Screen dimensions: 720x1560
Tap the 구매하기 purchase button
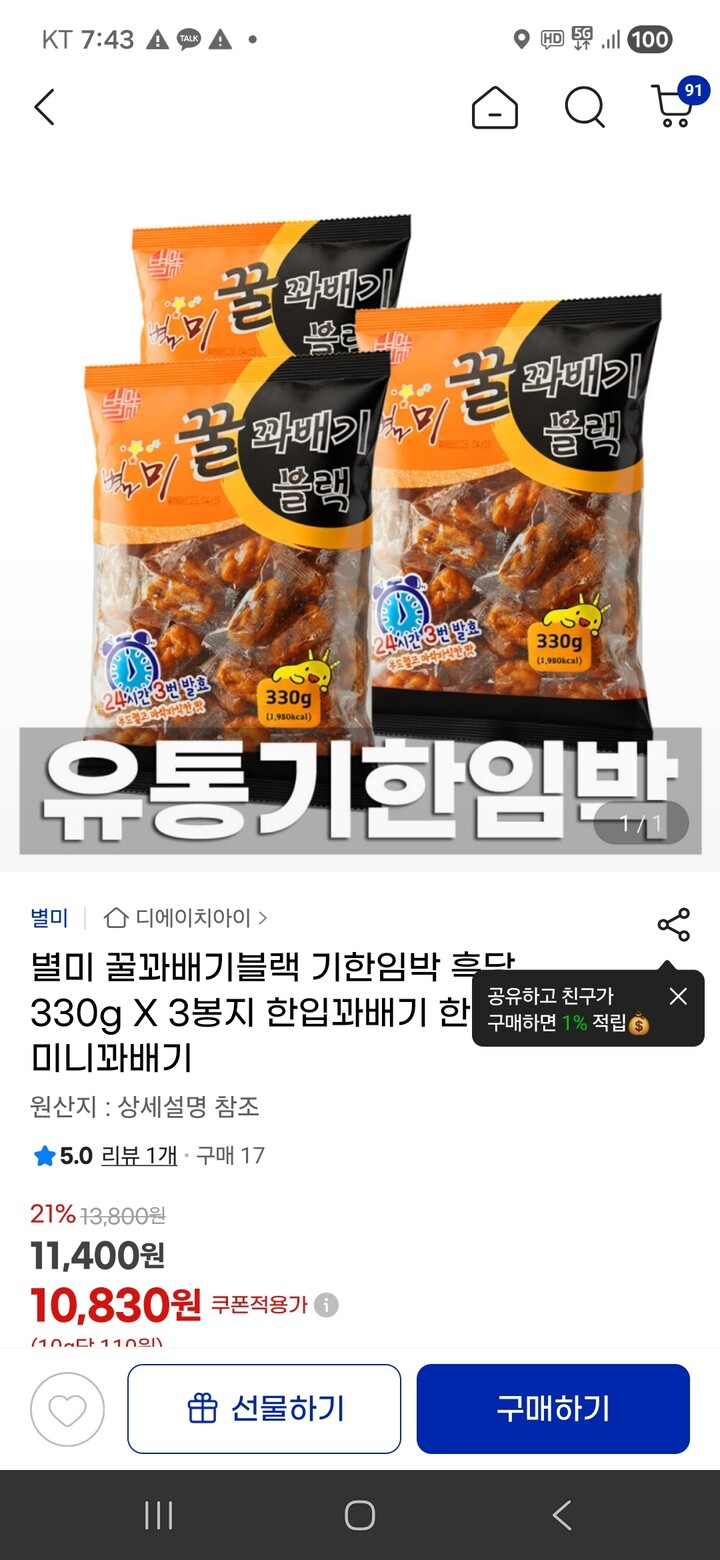pyautogui.click(x=553, y=1408)
